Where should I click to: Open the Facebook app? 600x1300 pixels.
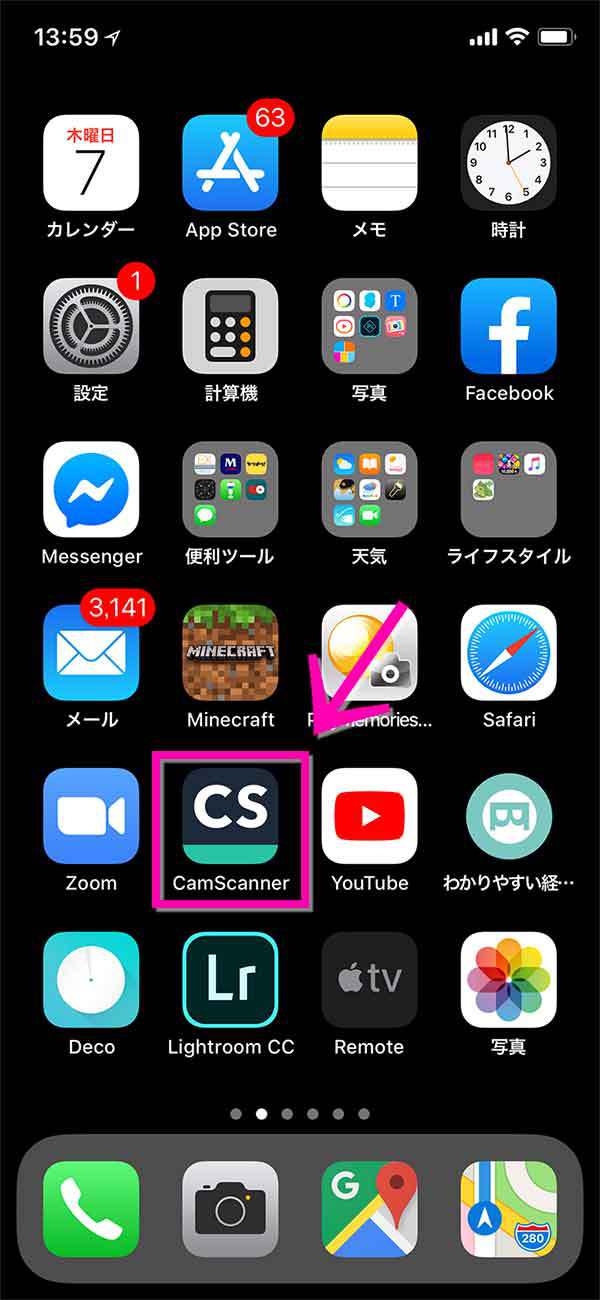[508, 326]
